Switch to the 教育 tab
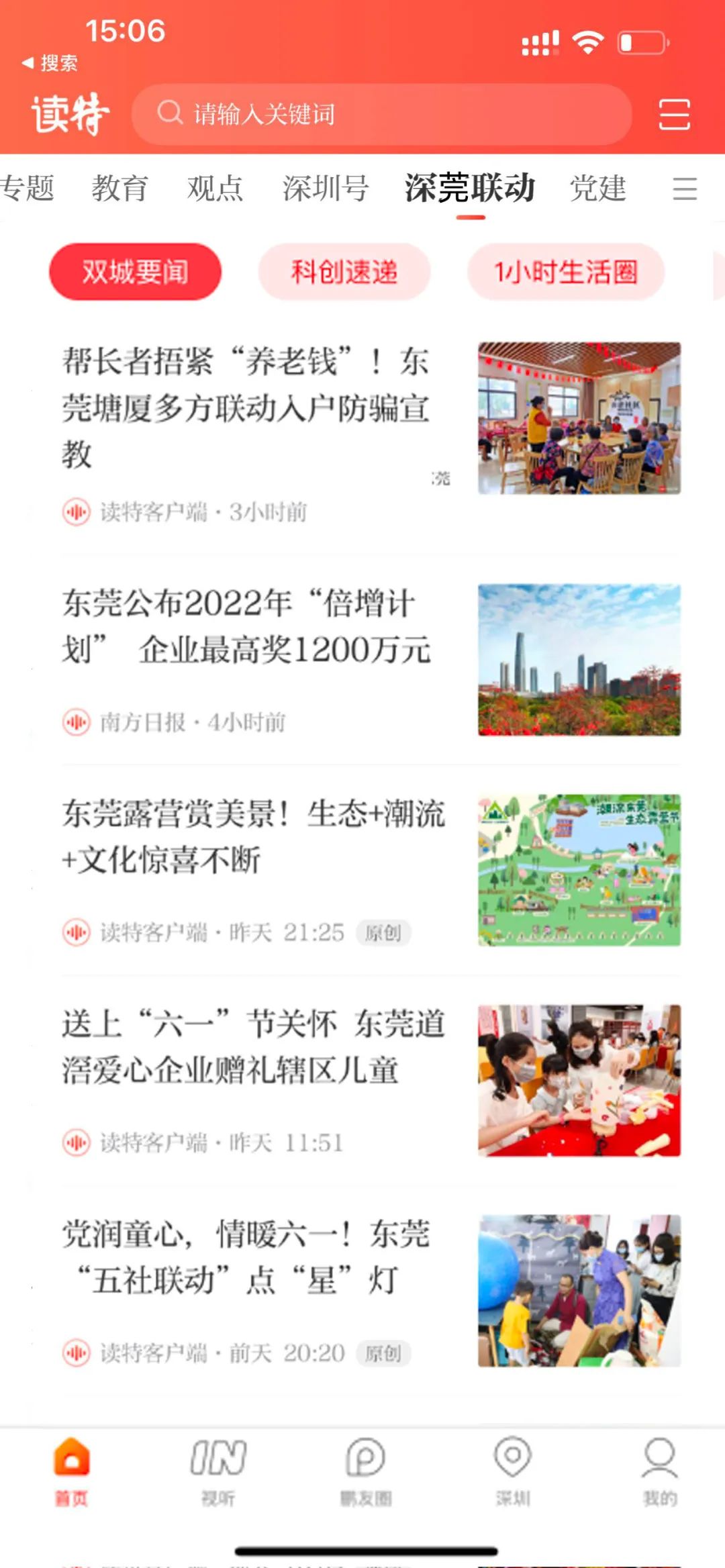Screen dimensions: 725x1568 pyautogui.click(x=119, y=189)
